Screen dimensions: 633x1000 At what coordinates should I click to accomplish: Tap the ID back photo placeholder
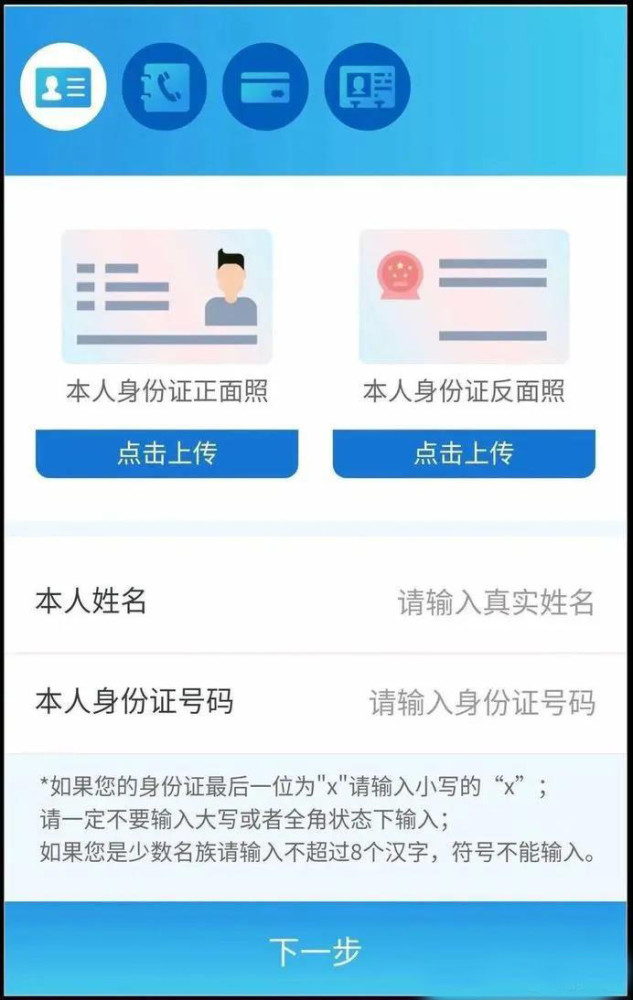click(x=464, y=296)
